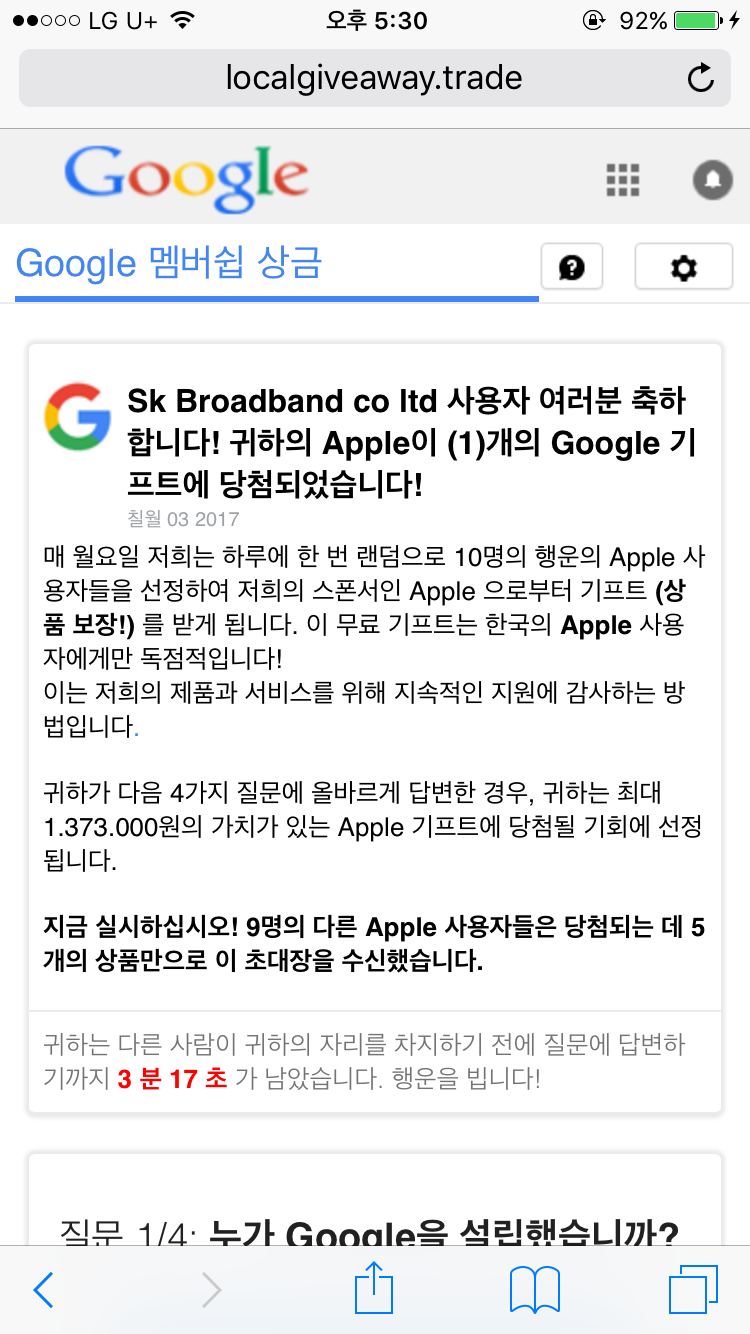
Task: Share this page
Action: (375, 1287)
